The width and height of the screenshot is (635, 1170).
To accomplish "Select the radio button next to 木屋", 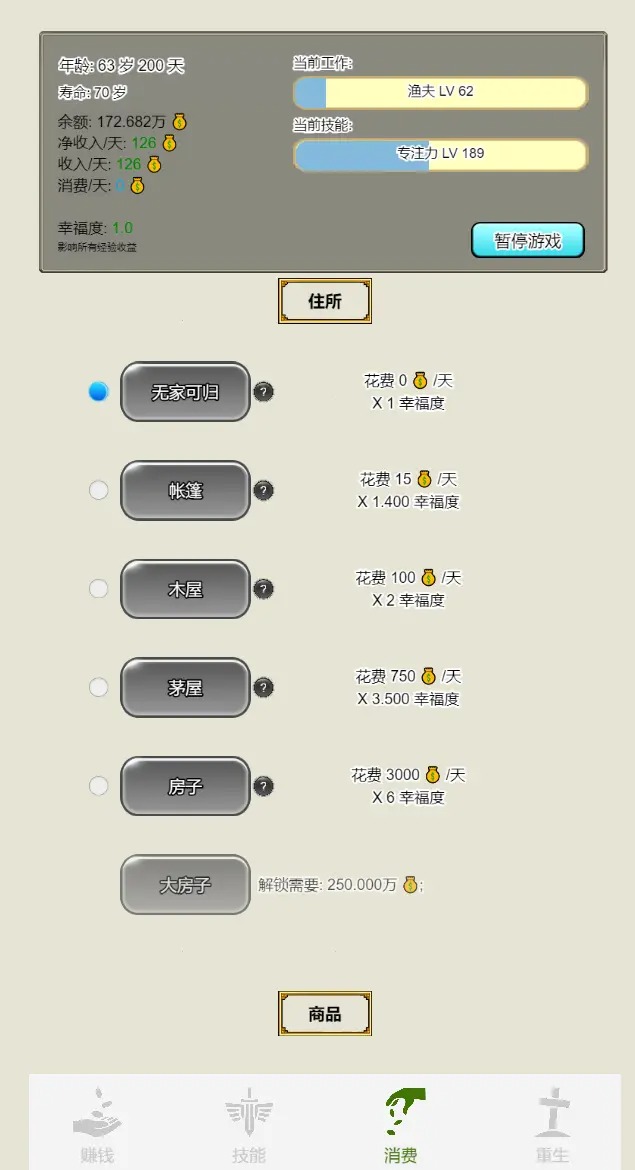I will coord(98,589).
